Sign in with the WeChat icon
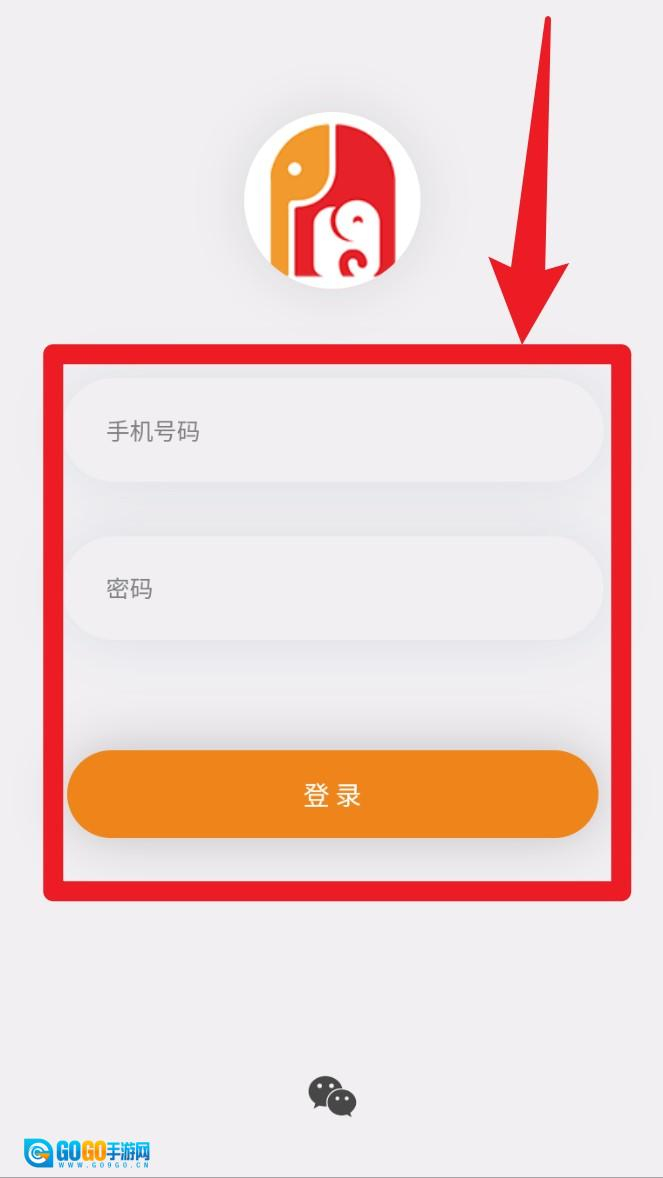 [332, 1096]
